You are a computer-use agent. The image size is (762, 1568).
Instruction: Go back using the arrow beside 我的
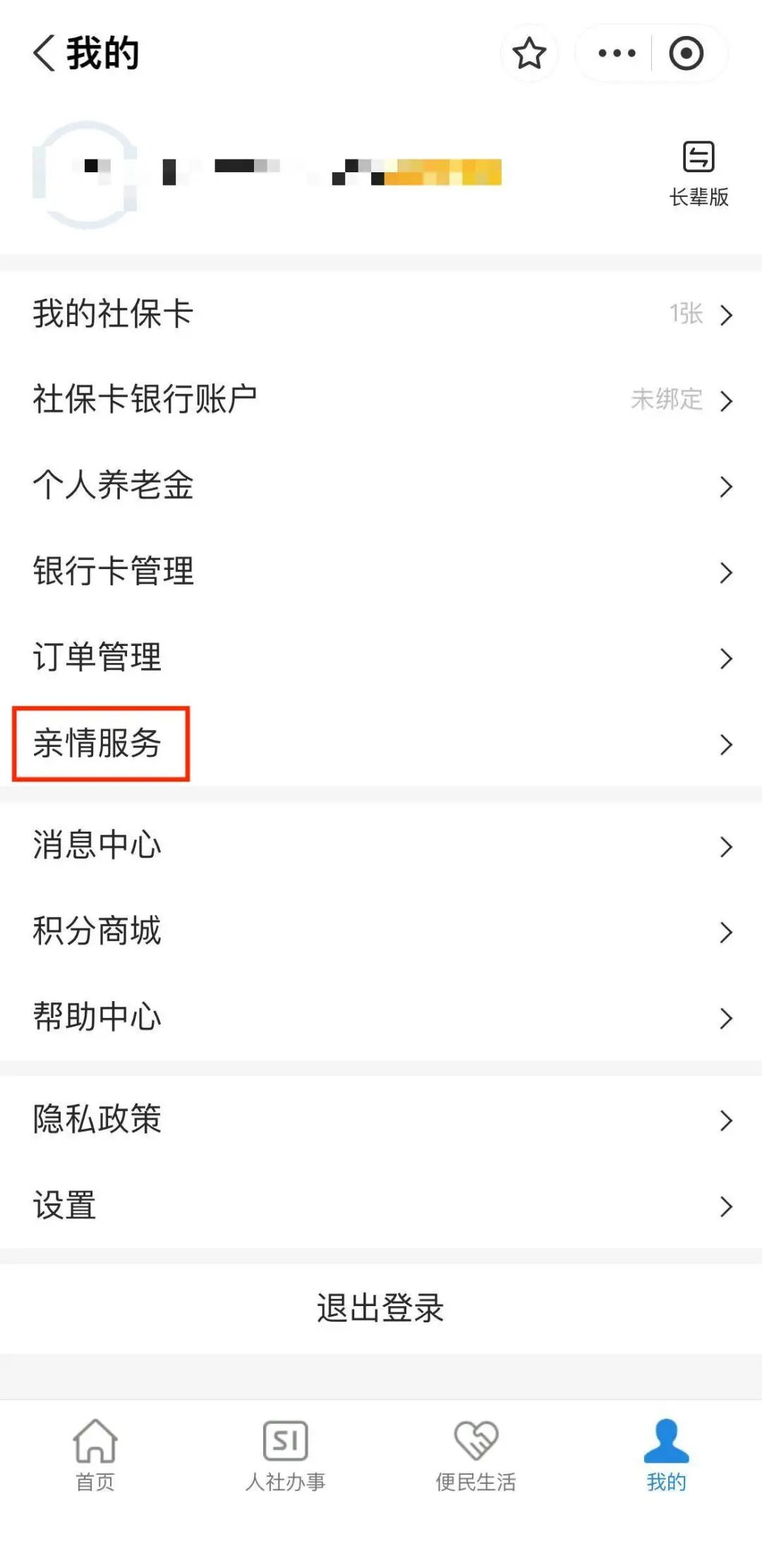(44, 54)
